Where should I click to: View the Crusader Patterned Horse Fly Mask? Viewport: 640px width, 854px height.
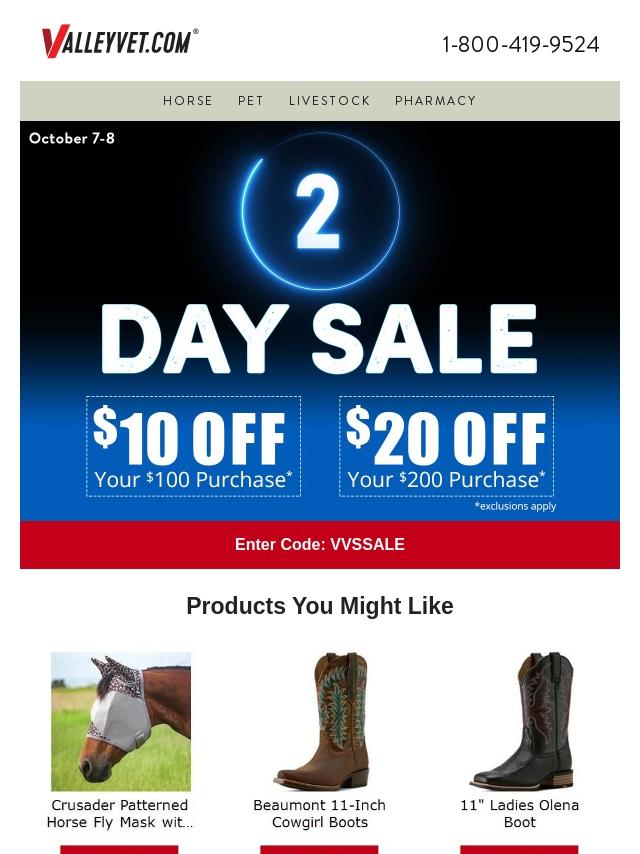(120, 722)
